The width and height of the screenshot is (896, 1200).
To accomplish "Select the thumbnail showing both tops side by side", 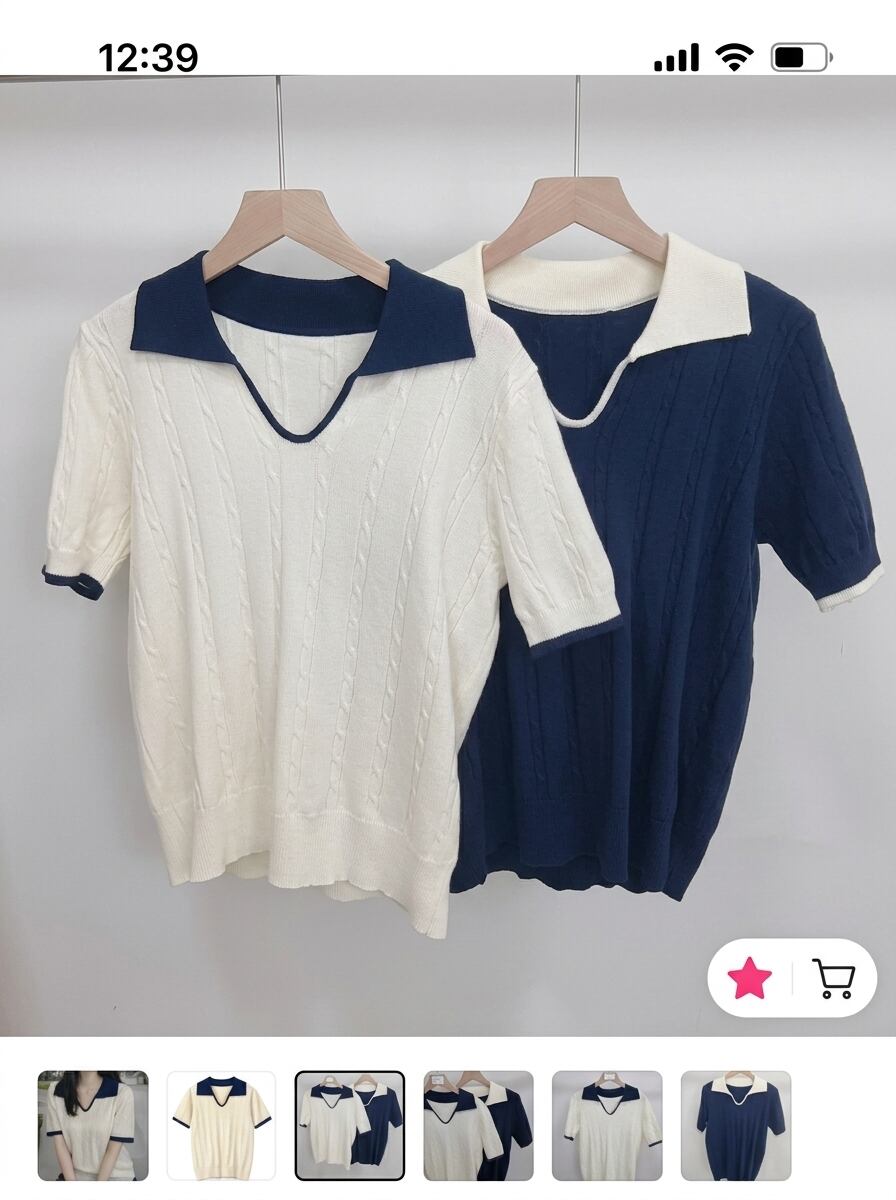I will pyautogui.click(x=350, y=1125).
